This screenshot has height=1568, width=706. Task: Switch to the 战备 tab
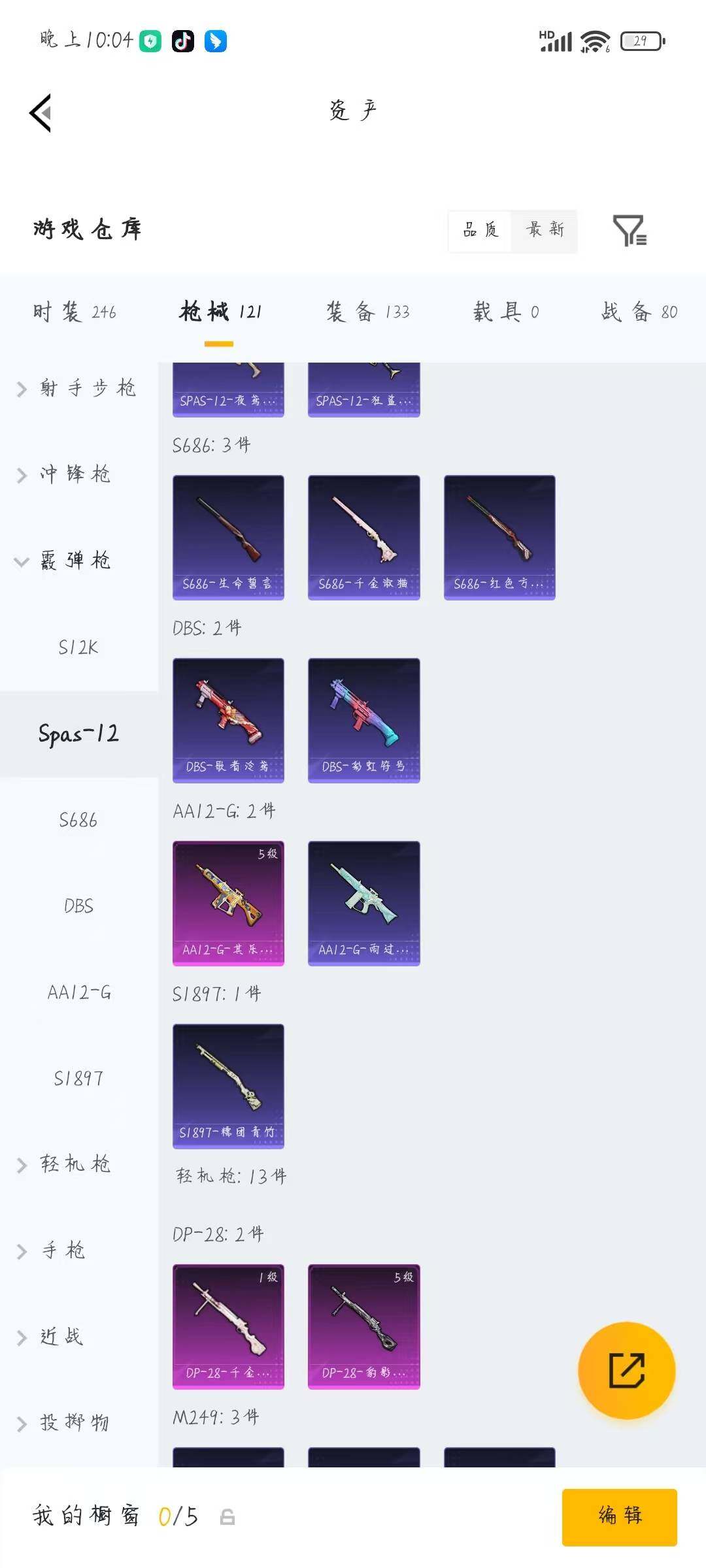click(639, 312)
